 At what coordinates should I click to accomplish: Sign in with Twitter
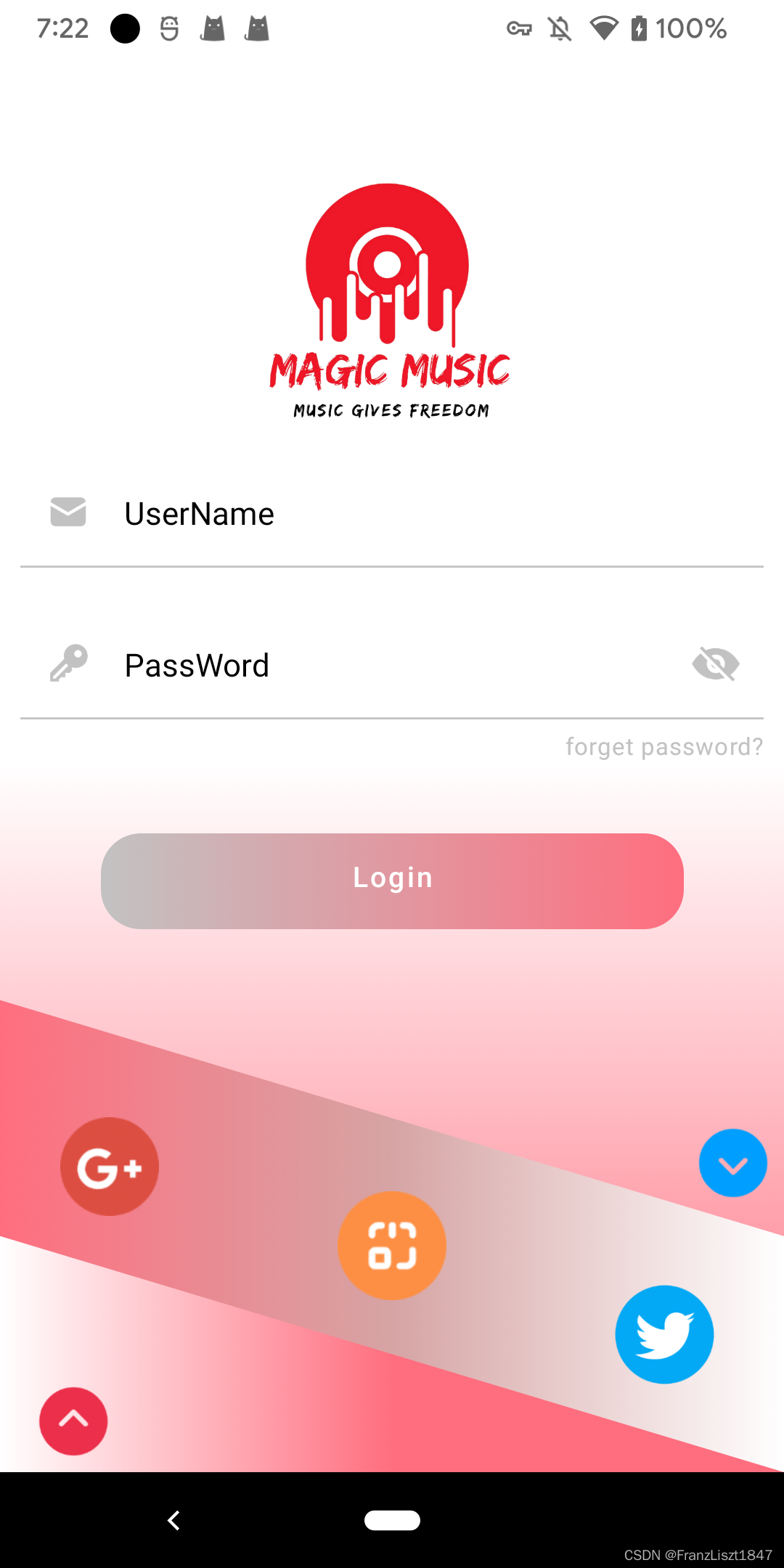pos(664,1334)
